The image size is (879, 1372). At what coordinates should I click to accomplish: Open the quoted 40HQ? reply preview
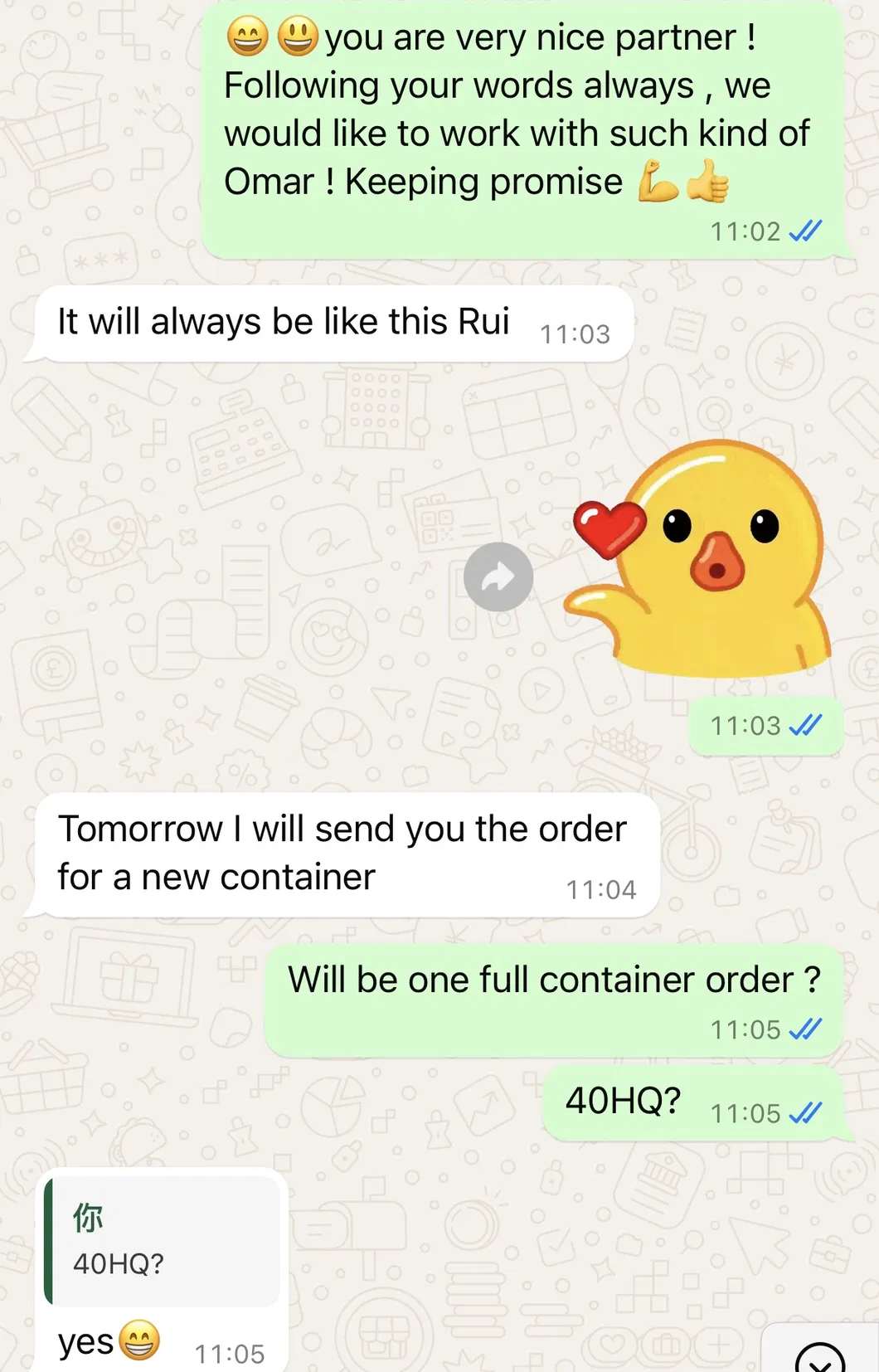pyautogui.click(x=163, y=1241)
